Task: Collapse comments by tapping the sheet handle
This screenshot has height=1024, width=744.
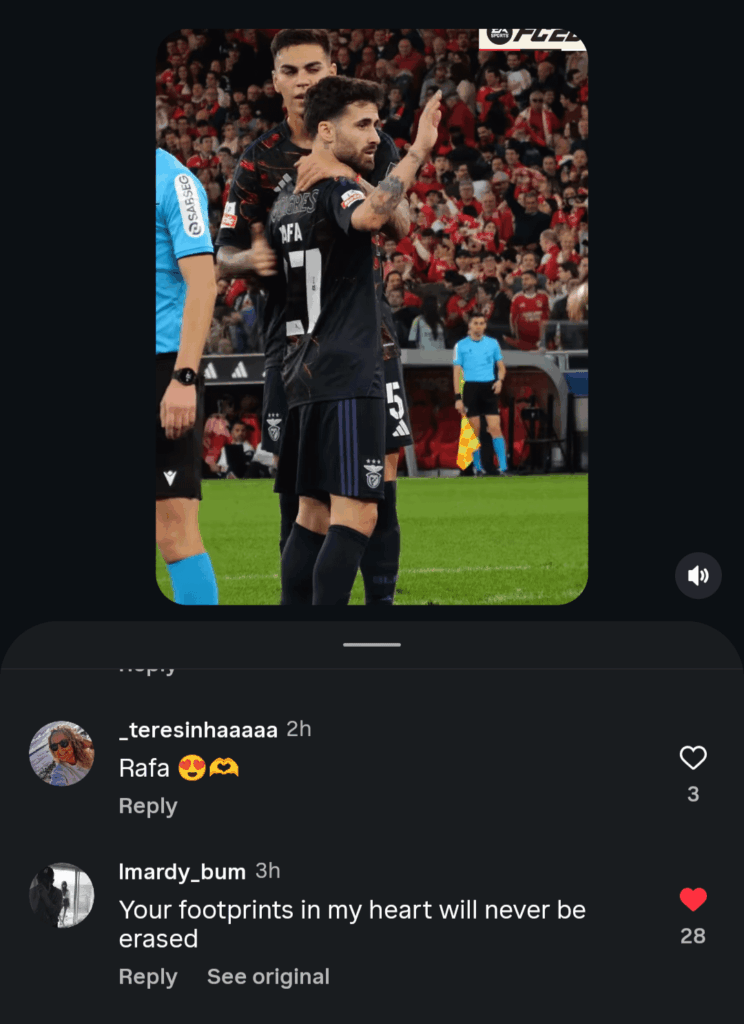Action: tap(371, 645)
